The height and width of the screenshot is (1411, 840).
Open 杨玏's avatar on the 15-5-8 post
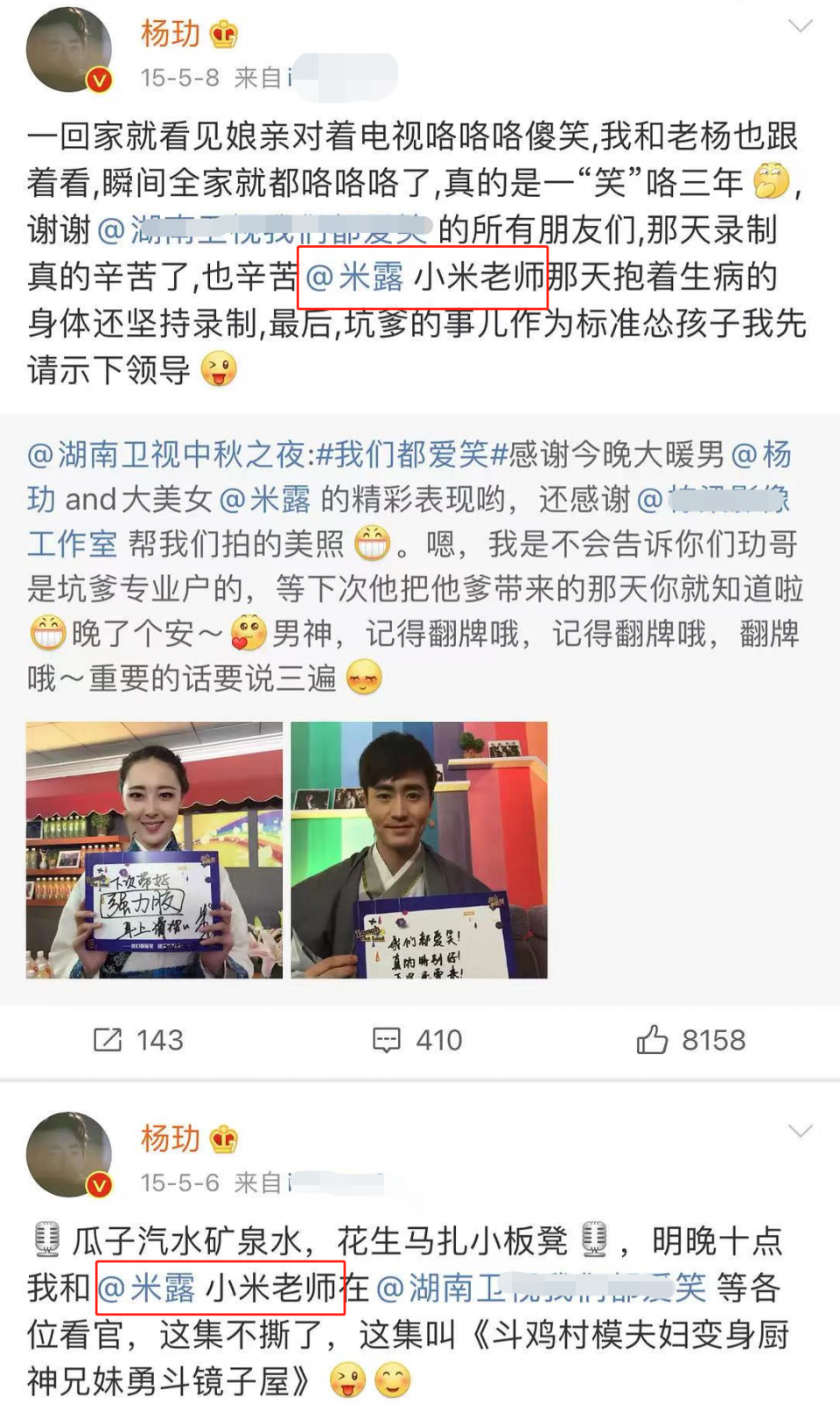69,51
